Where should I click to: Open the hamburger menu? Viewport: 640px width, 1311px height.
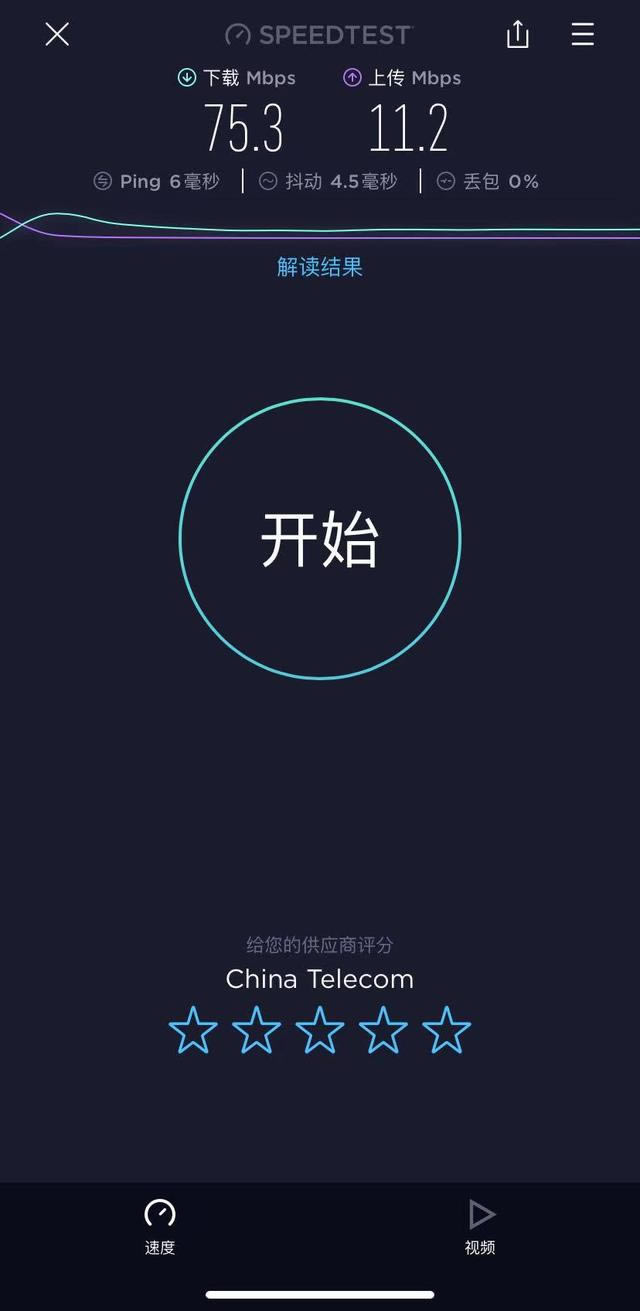click(583, 35)
